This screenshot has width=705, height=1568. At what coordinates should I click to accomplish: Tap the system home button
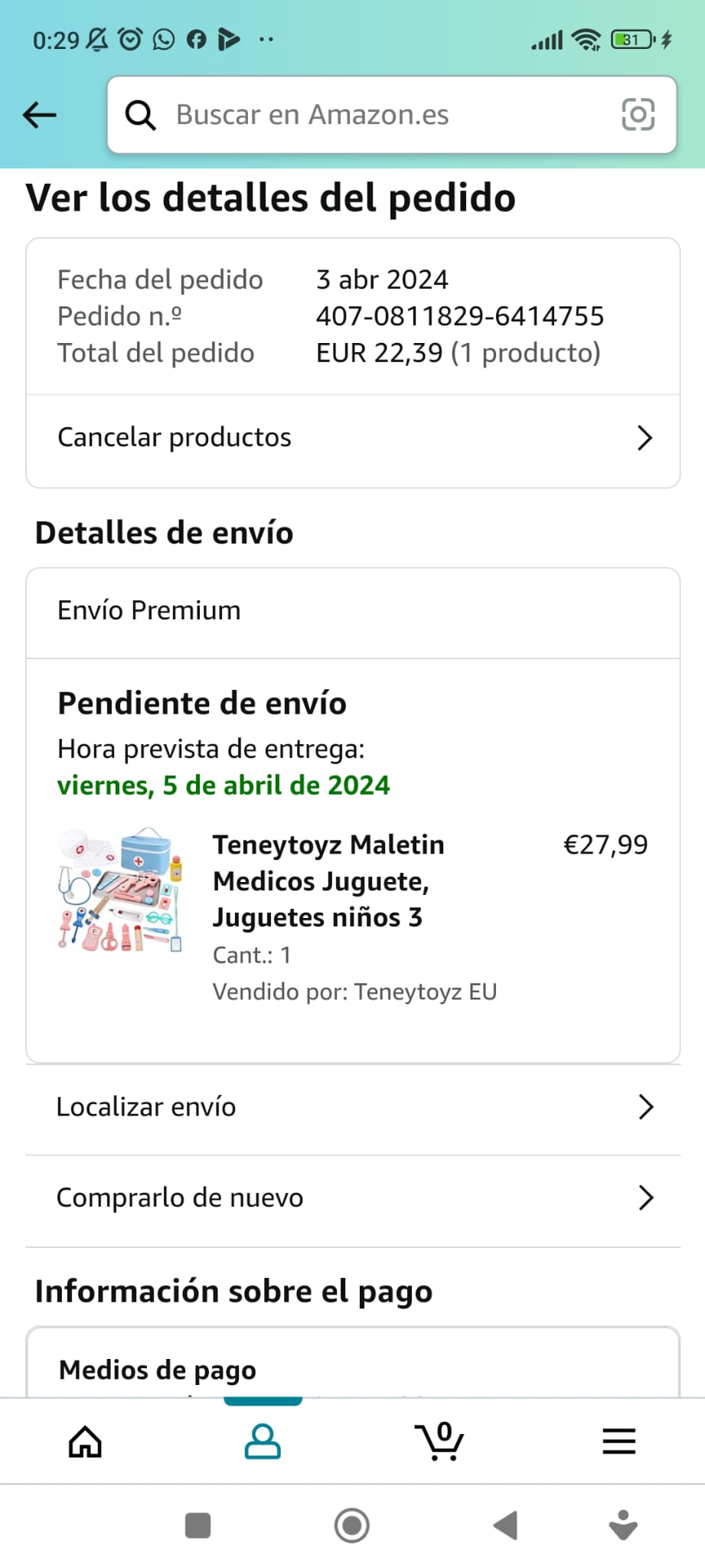[x=352, y=1526]
